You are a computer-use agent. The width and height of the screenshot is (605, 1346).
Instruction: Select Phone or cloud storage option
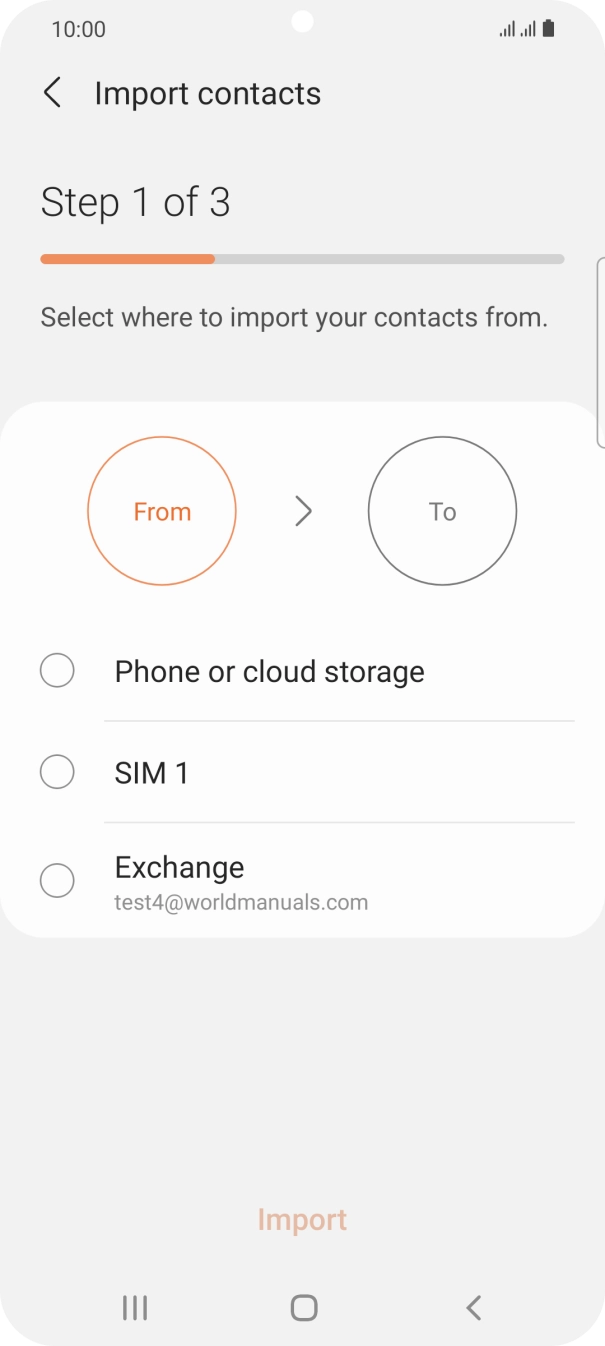(57, 671)
